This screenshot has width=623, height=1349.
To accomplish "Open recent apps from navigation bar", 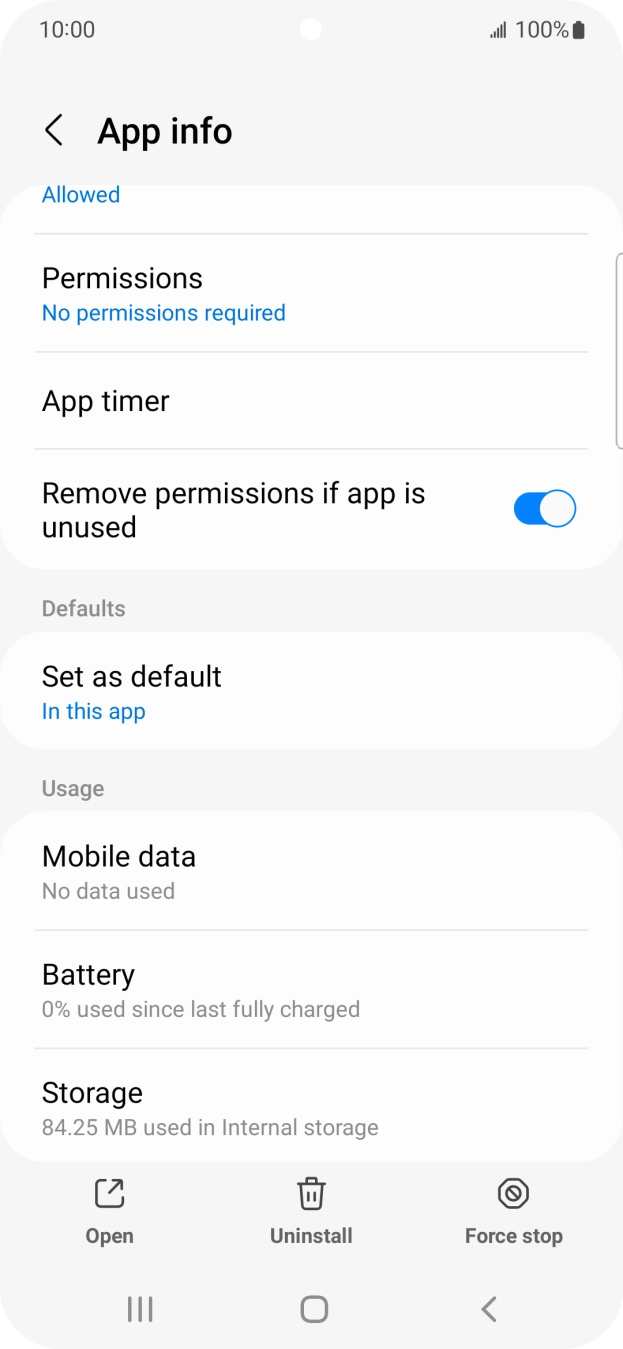I will coord(140,1309).
